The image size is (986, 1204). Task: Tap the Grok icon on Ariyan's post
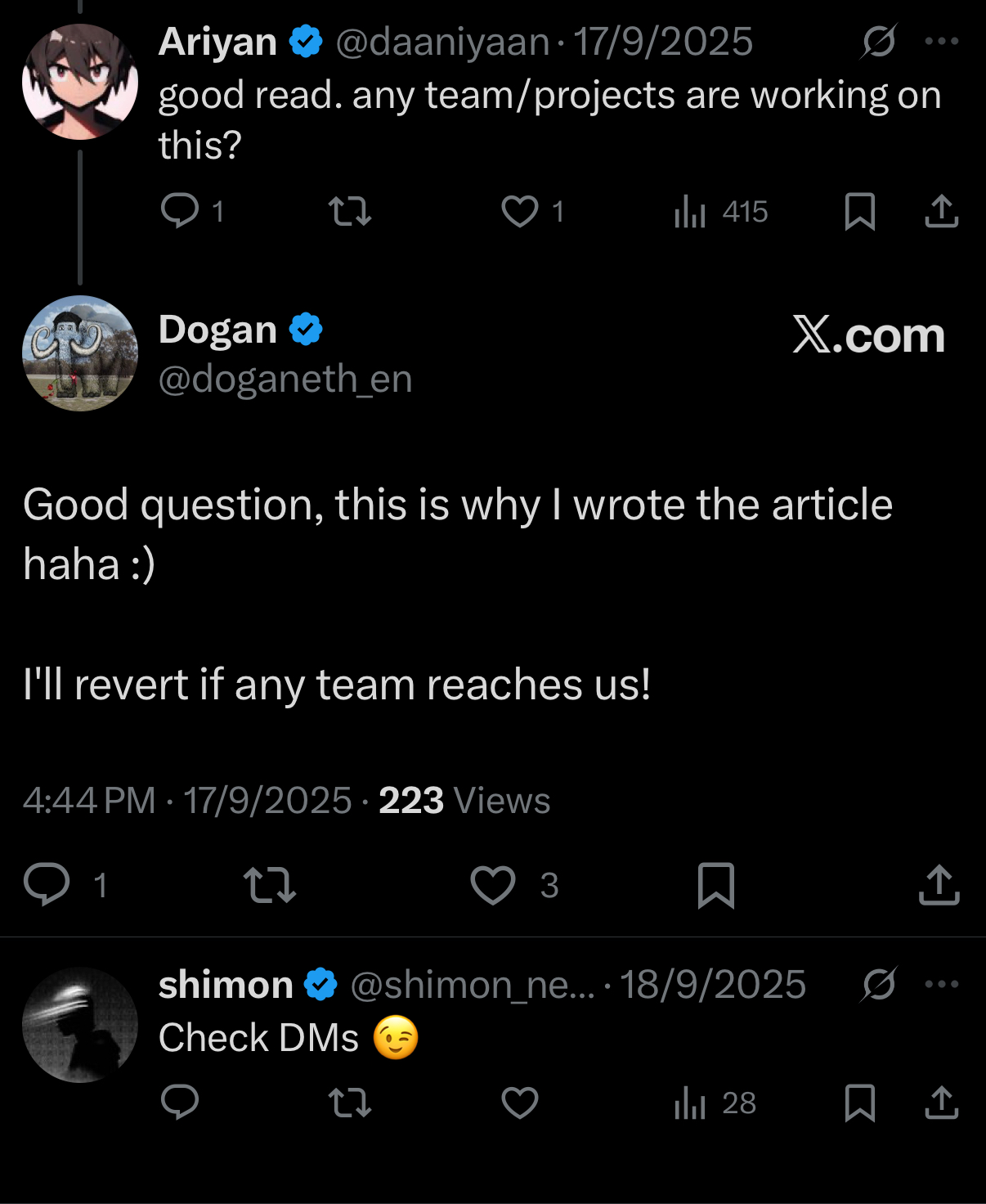[x=879, y=41]
